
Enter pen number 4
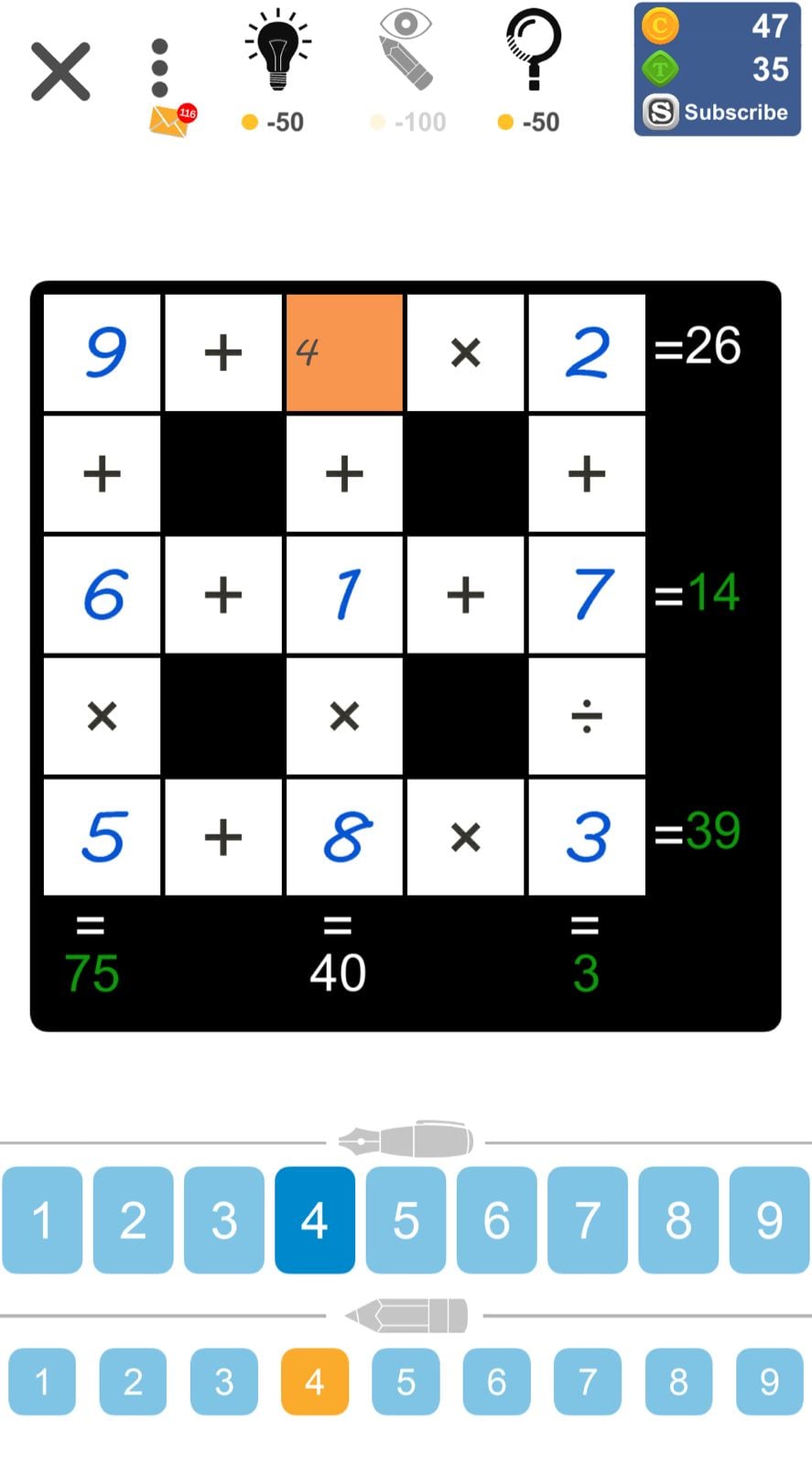click(315, 1220)
